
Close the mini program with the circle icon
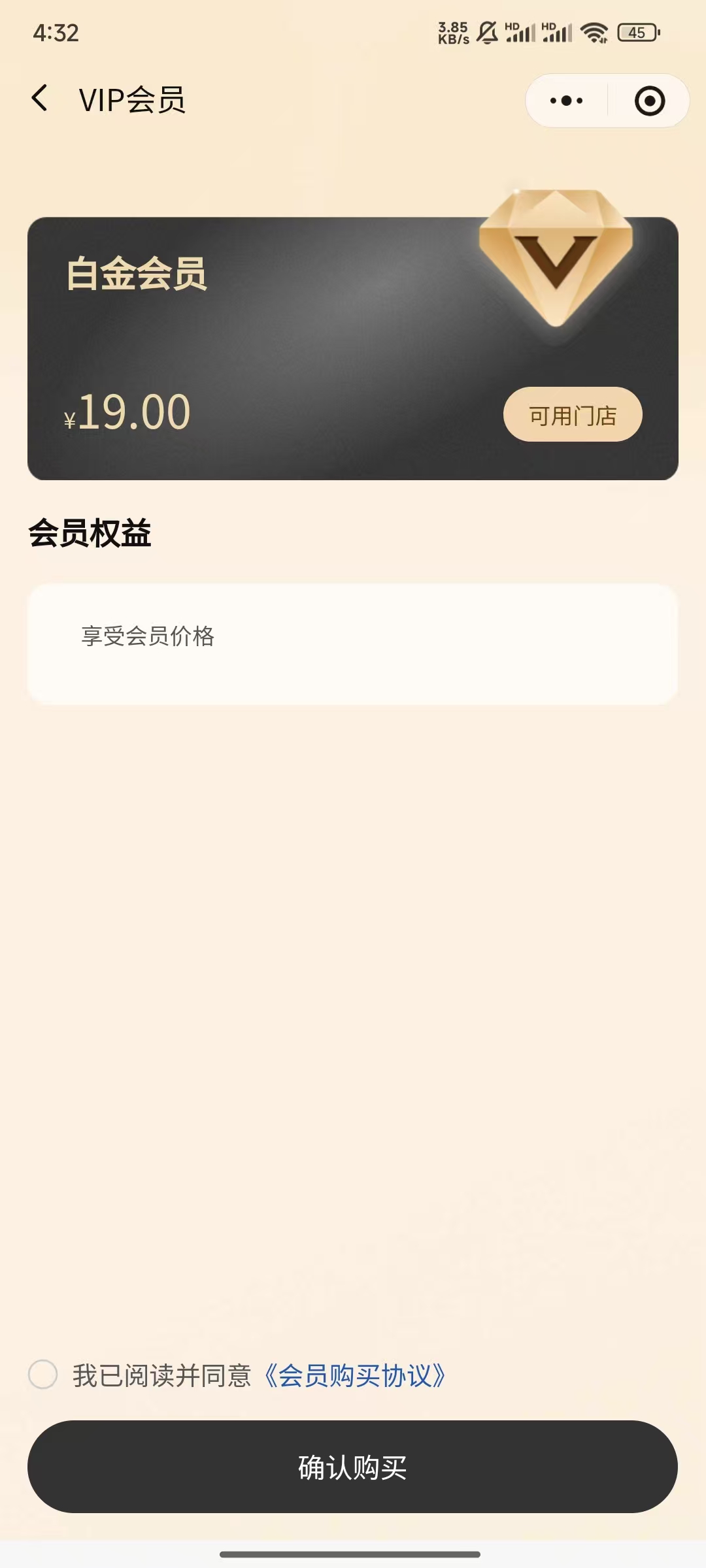[x=649, y=101]
